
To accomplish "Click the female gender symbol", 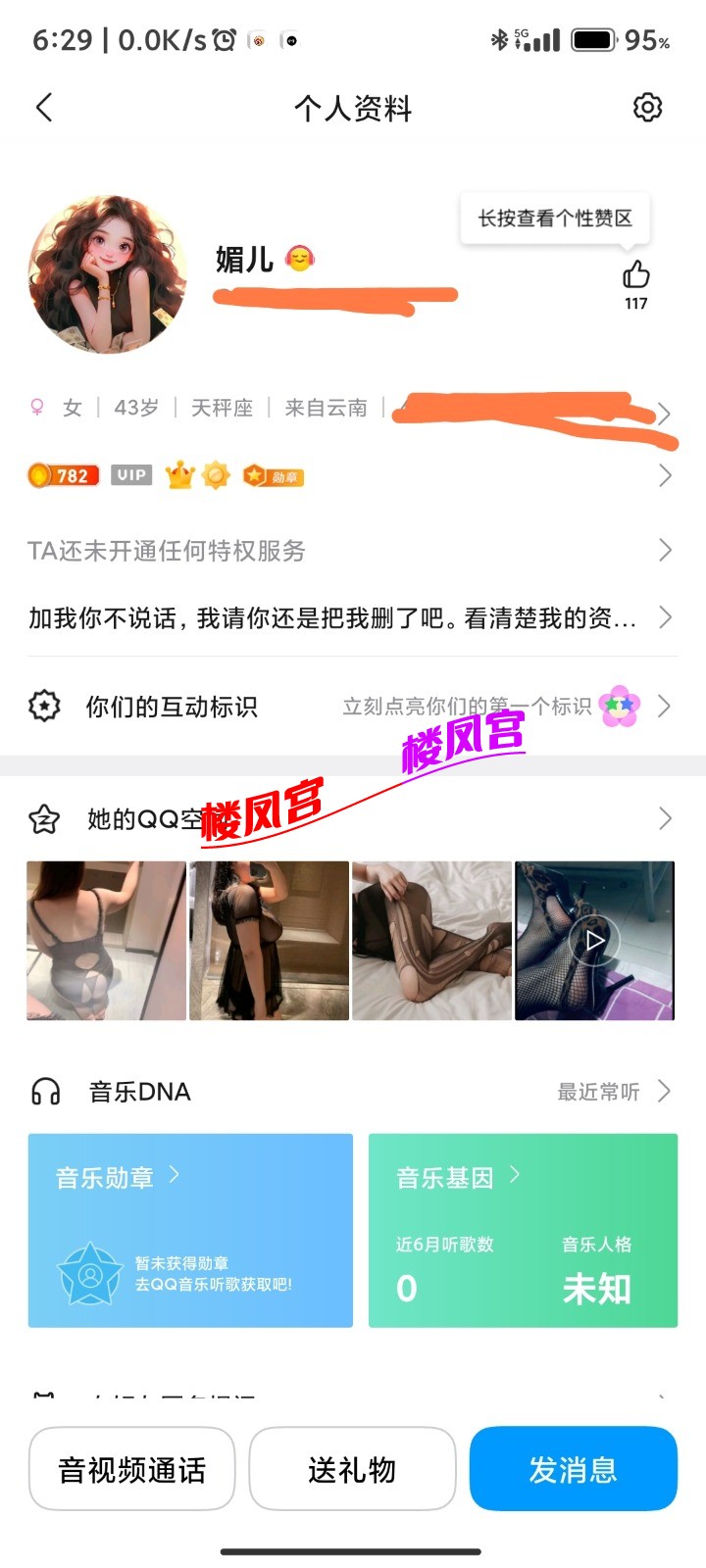I will pyautogui.click(x=37, y=408).
